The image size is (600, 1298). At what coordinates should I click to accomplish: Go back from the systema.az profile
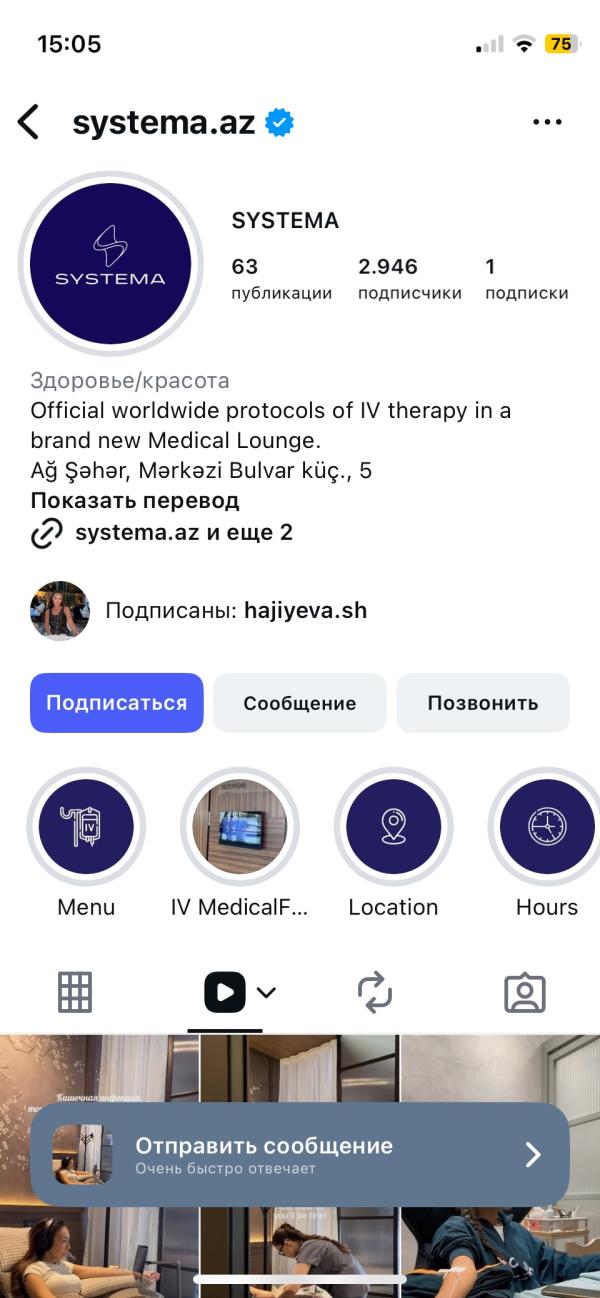pos(28,123)
